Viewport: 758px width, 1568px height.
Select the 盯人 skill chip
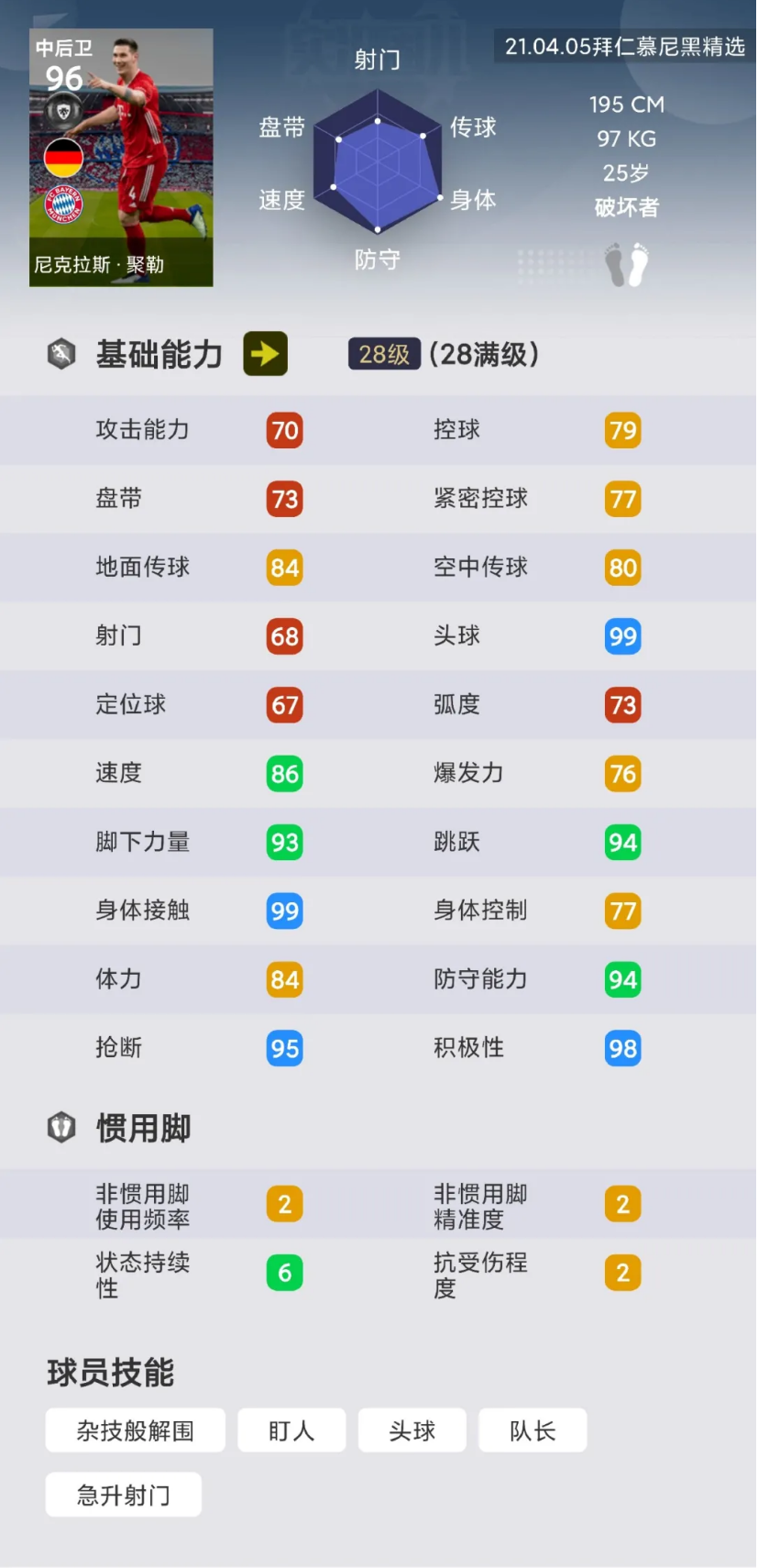coord(291,1430)
